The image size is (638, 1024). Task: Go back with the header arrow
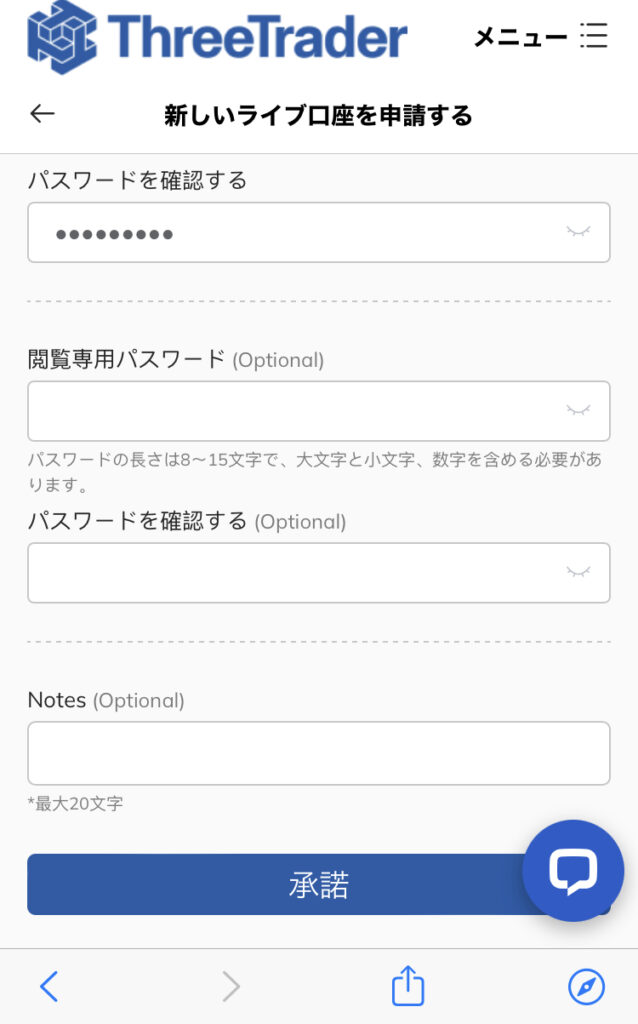42,114
